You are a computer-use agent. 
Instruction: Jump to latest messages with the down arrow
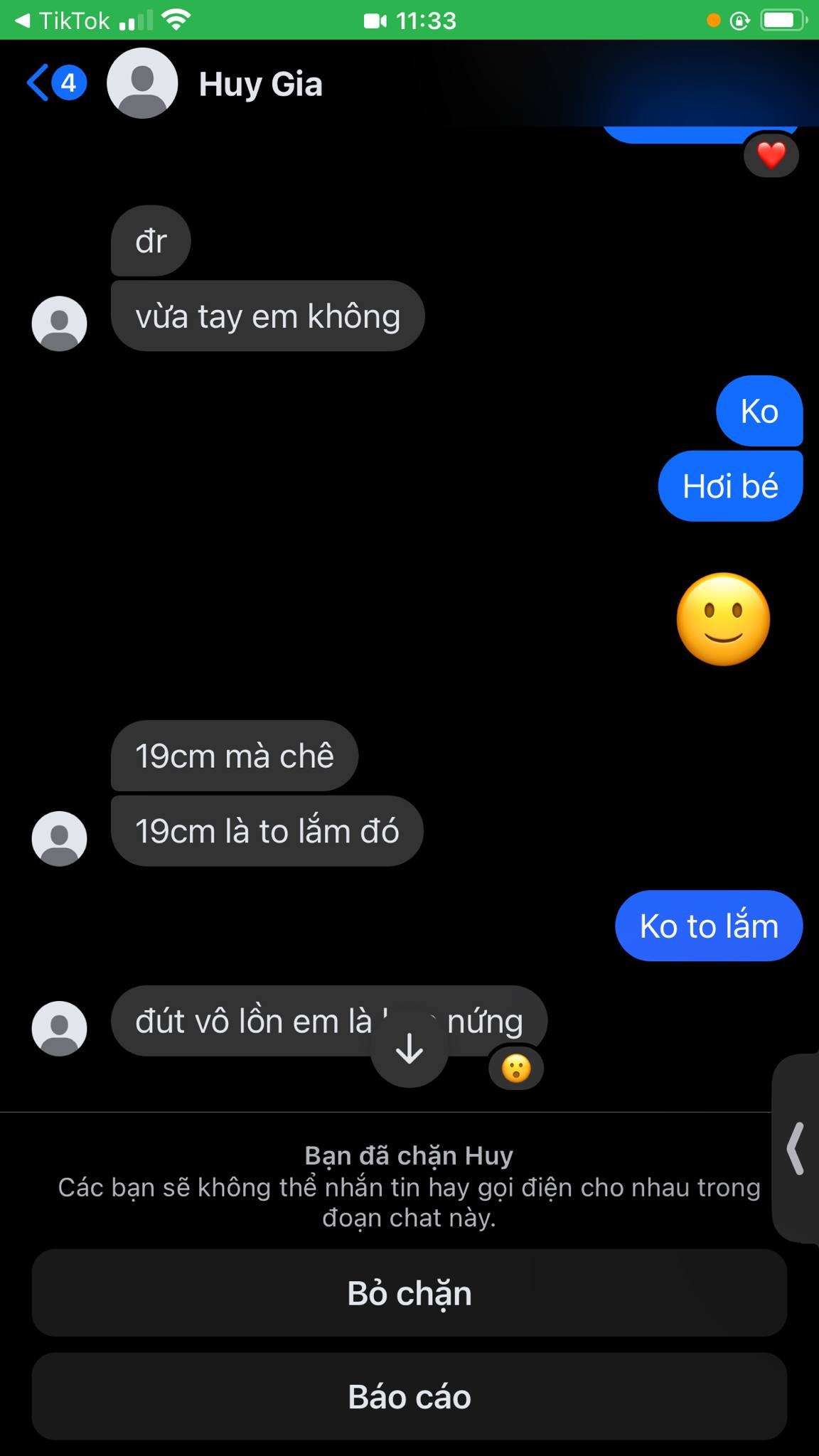click(x=409, y=1048)
